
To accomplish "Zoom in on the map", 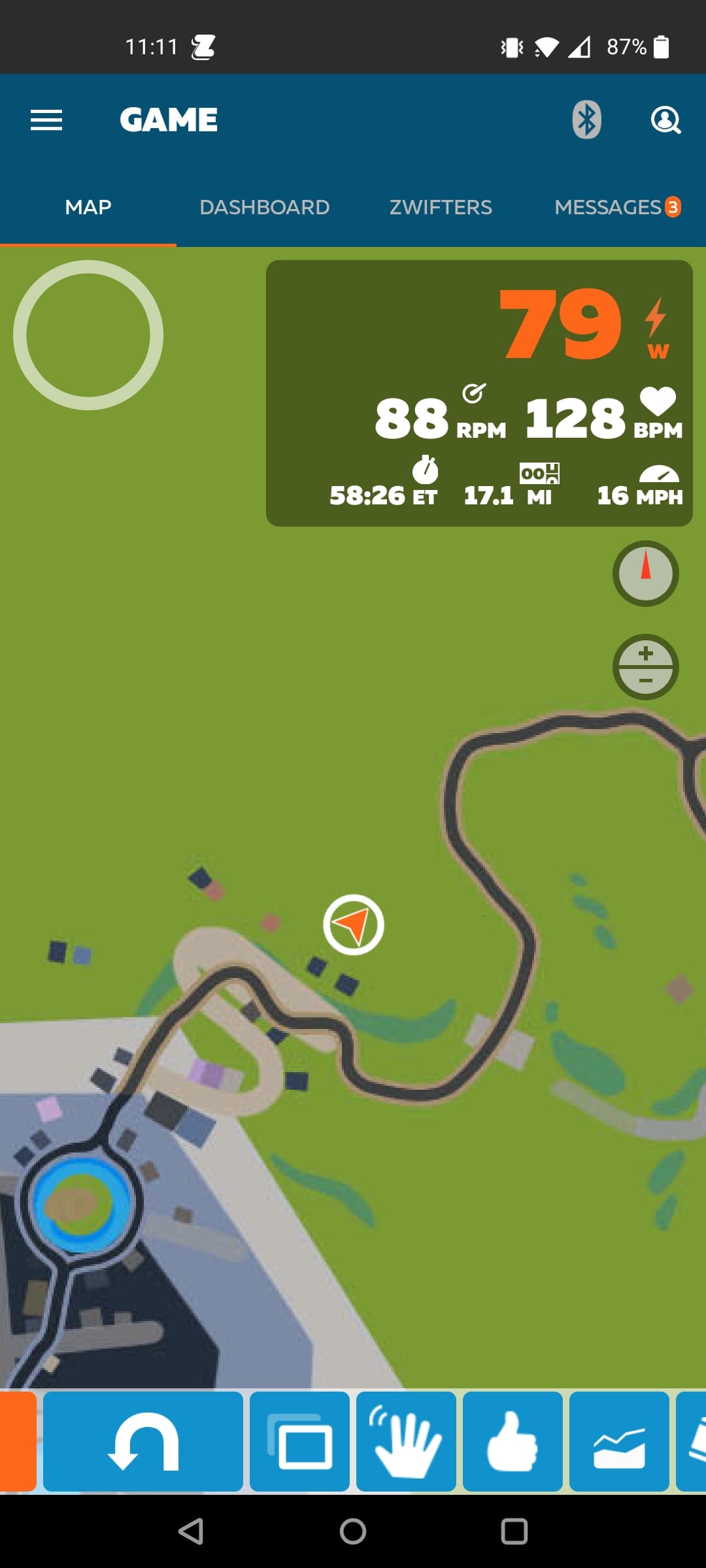I will pyautogui.click(x=645, y=653).
